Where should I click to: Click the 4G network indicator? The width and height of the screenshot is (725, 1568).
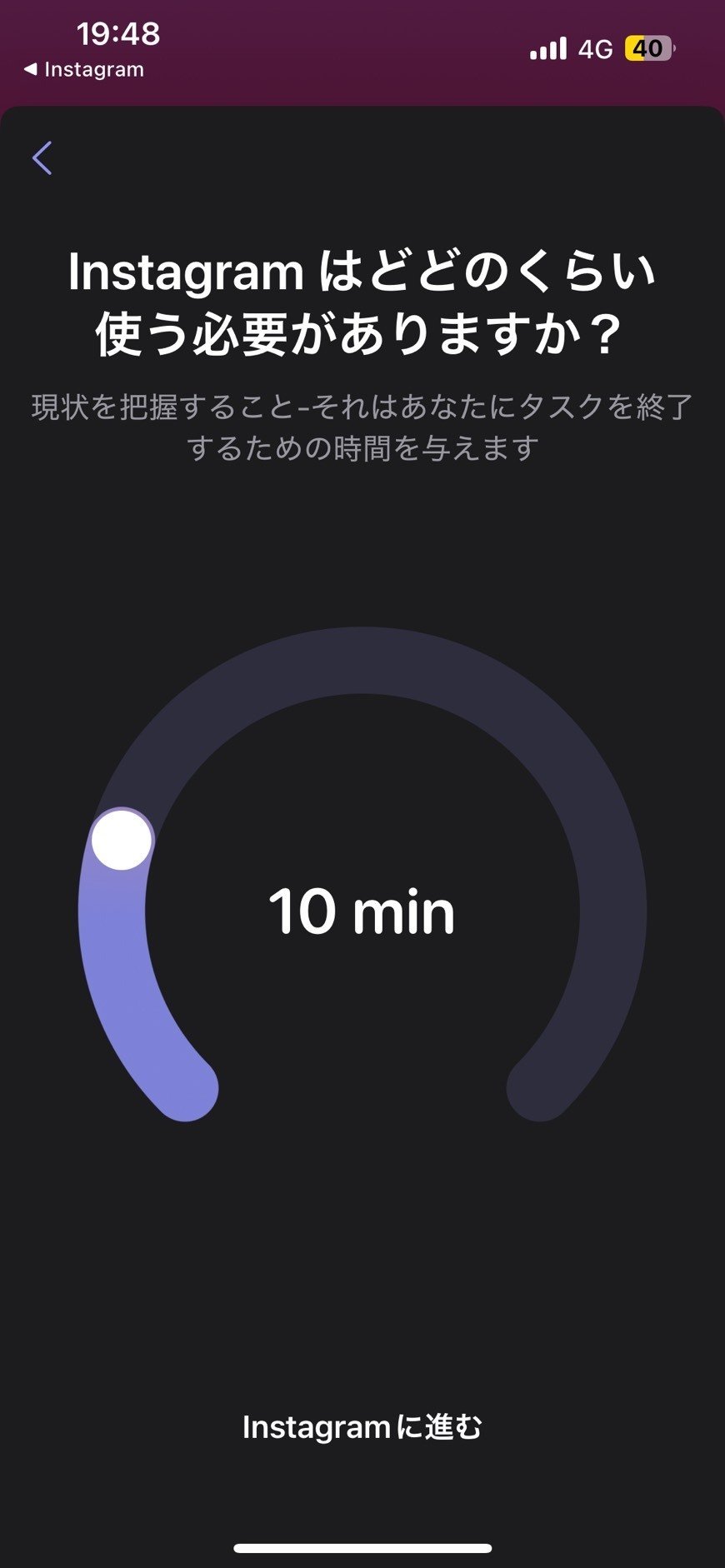pyautogui.click(x=597, y=48)
